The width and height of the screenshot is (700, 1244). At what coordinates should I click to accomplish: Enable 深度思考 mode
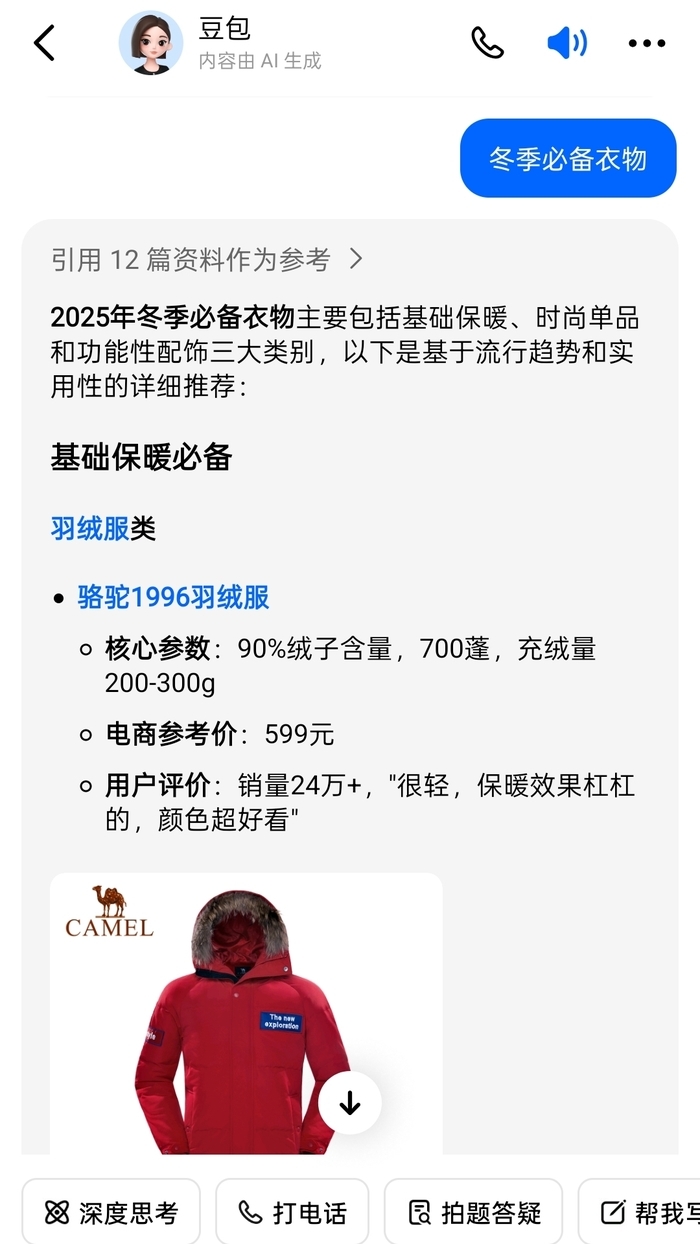[111, 1213]
